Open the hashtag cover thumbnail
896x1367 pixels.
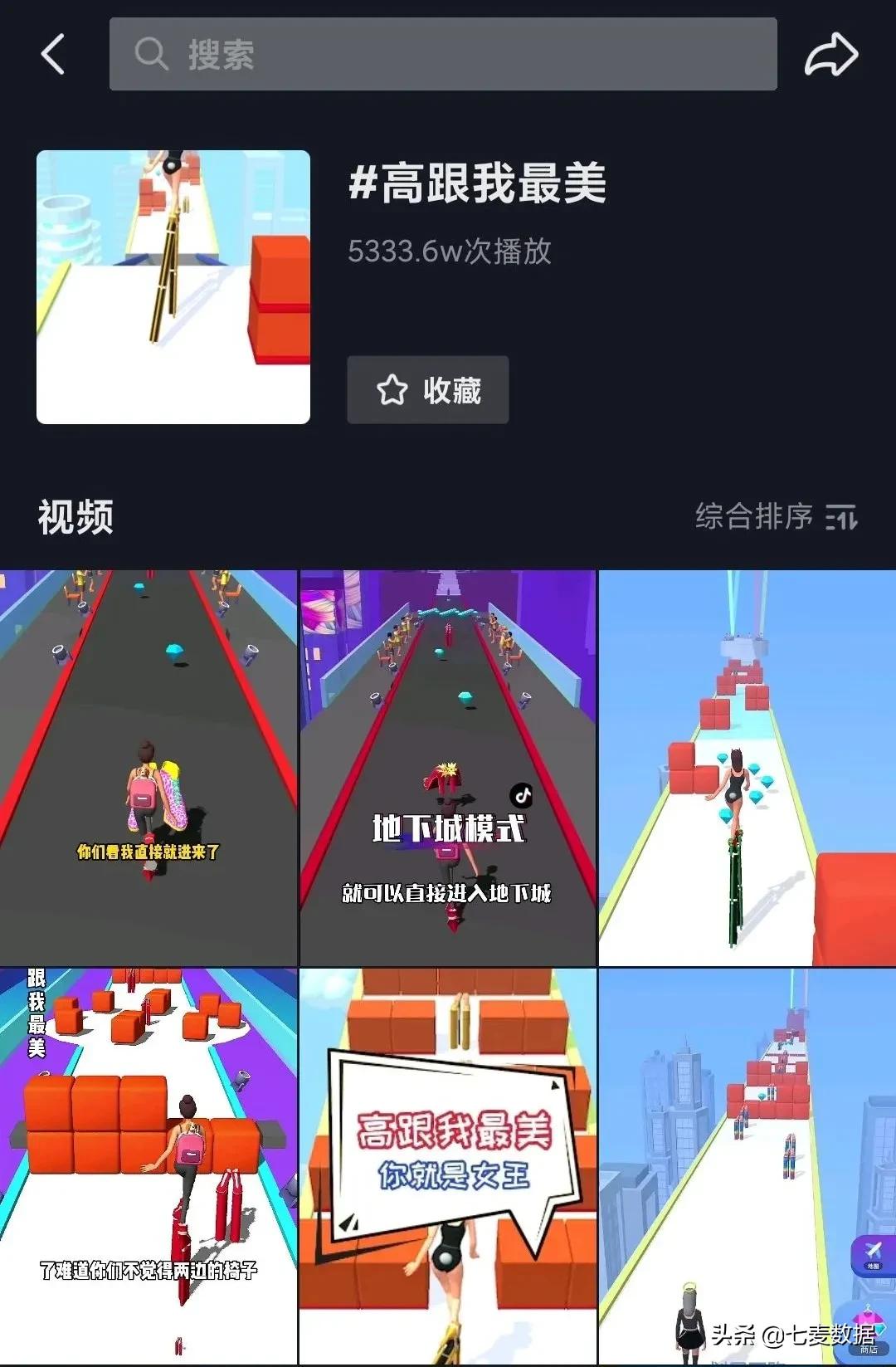173,286
